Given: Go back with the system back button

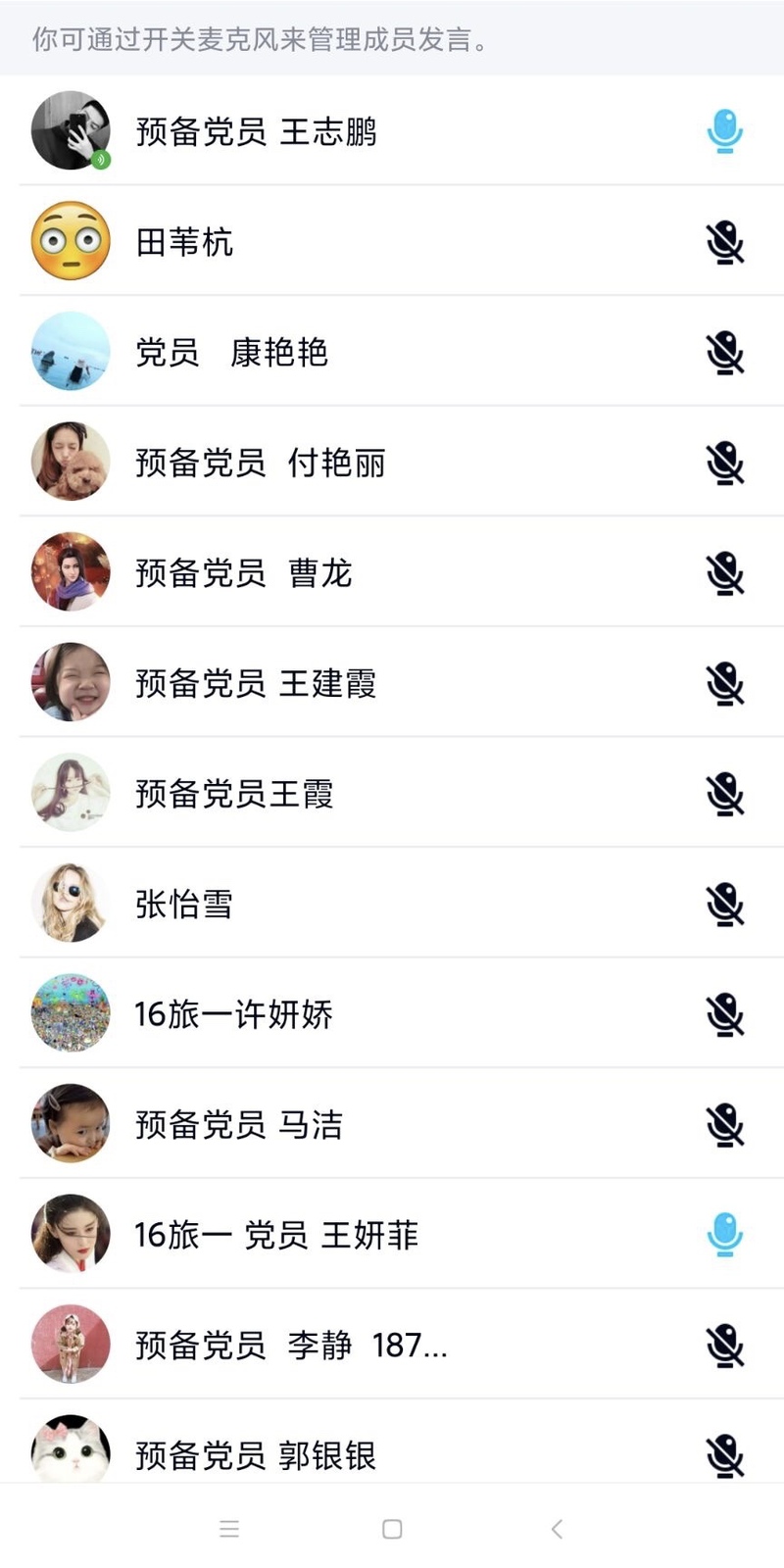Looking at the screenshot, I should click(x=557, y=1529).
